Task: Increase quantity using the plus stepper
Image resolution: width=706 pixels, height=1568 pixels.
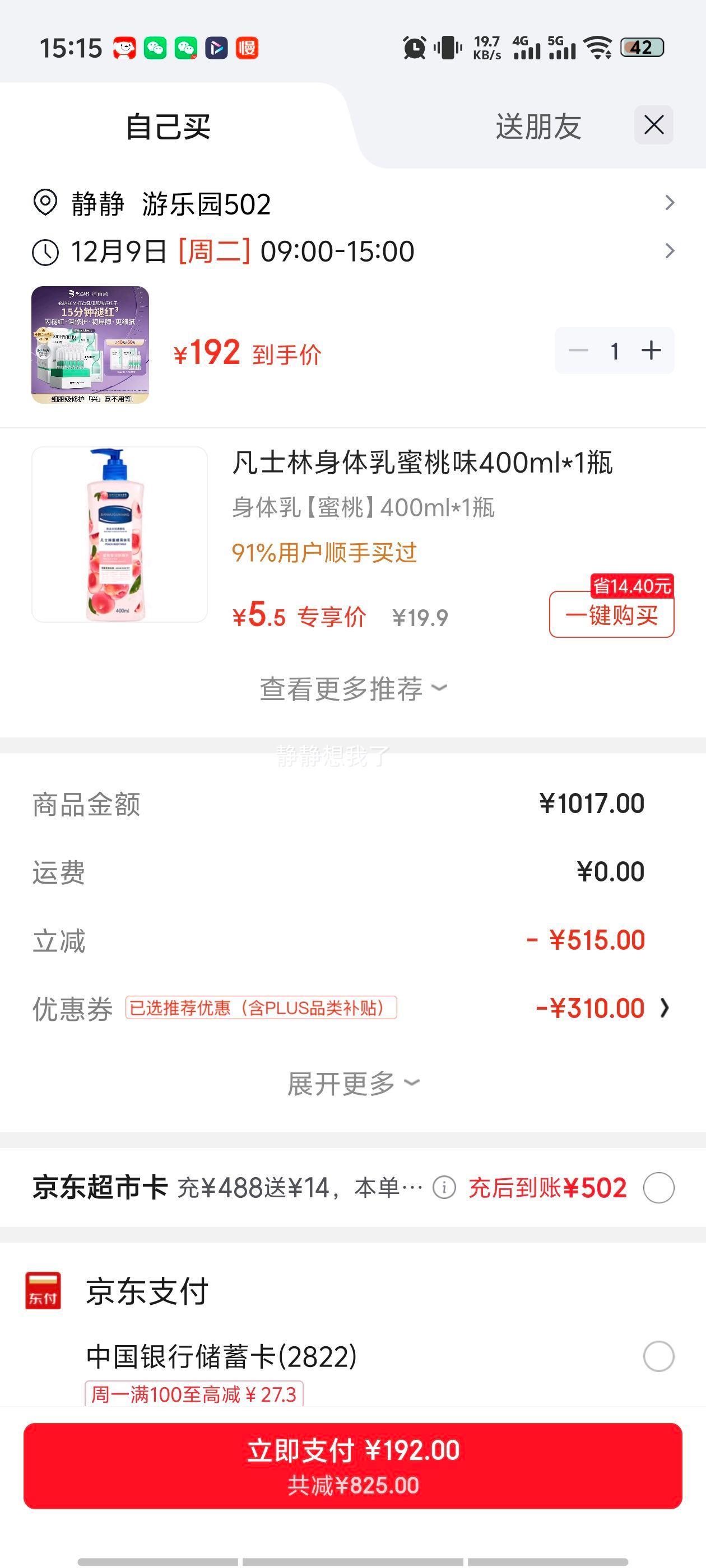Action: point(653,349)
